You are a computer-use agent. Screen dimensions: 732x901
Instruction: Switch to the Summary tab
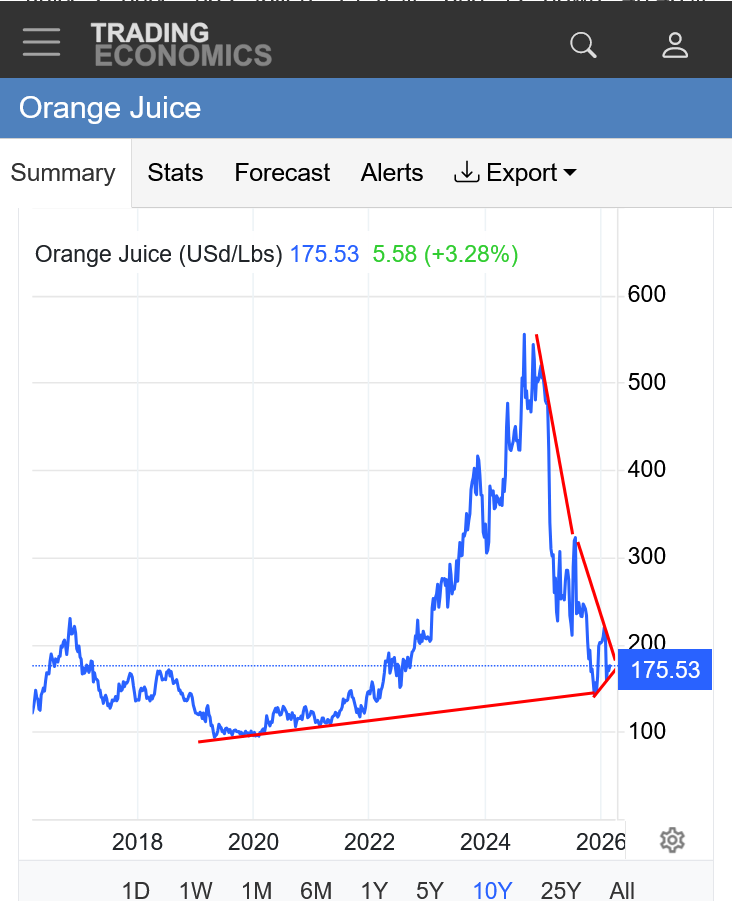coord(63,173)
